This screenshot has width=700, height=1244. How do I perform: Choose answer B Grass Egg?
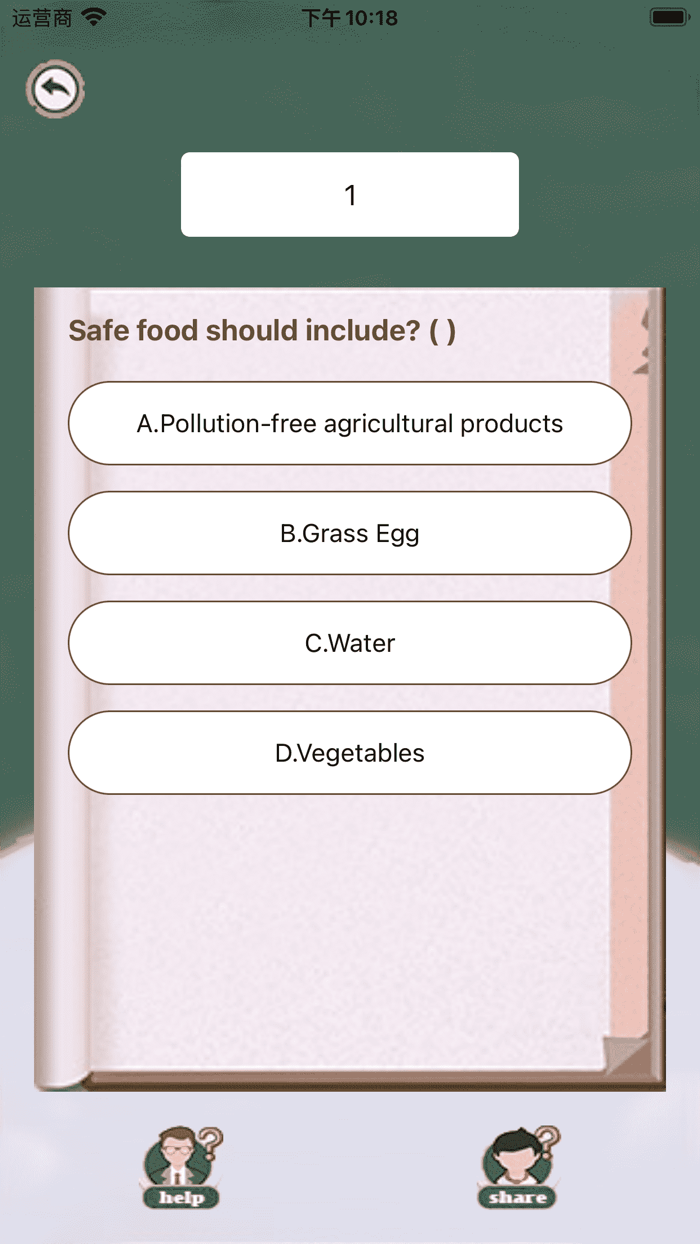click(350, 533)
